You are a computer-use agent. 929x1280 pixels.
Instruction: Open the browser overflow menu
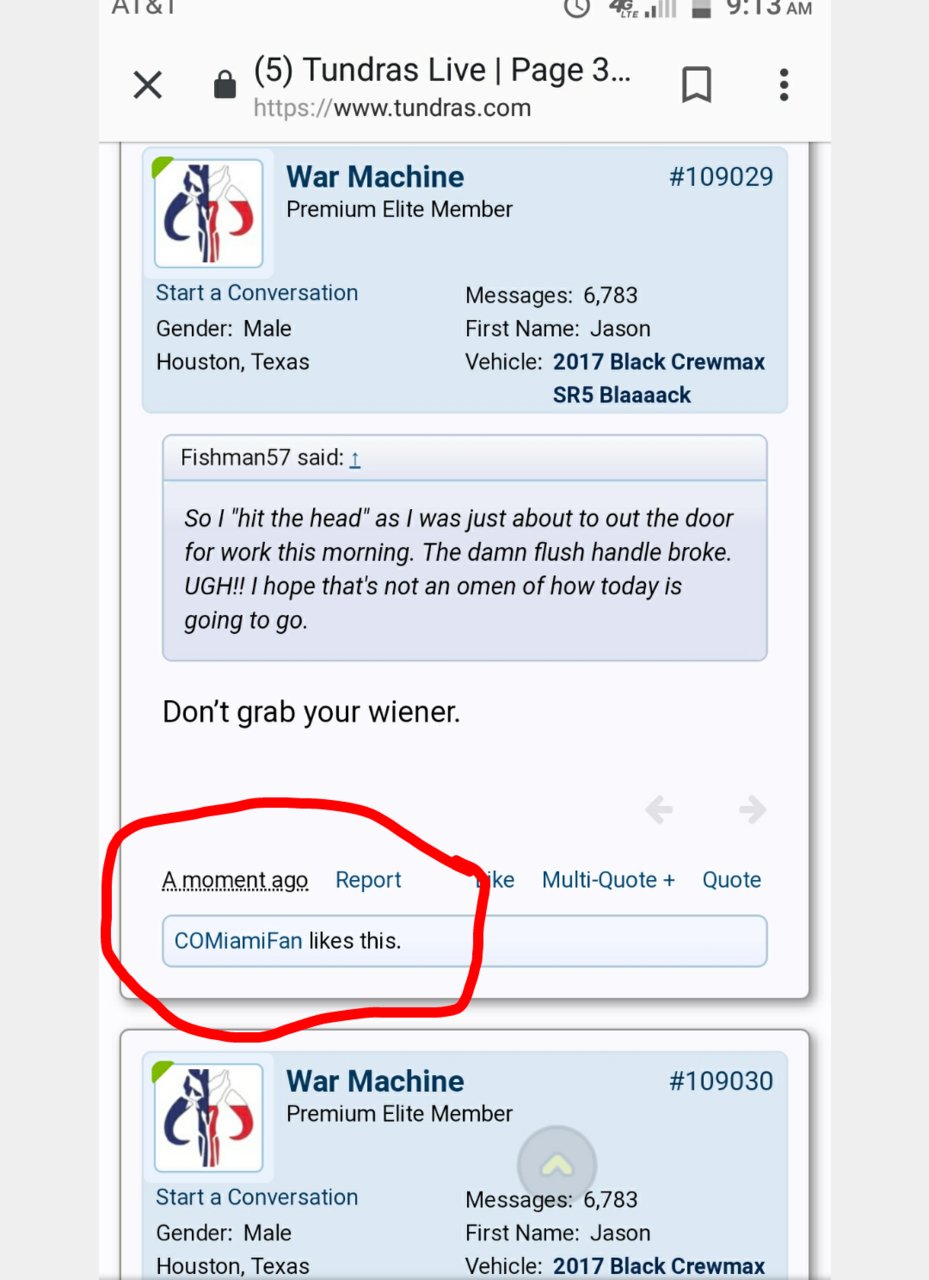coord(784,86)
